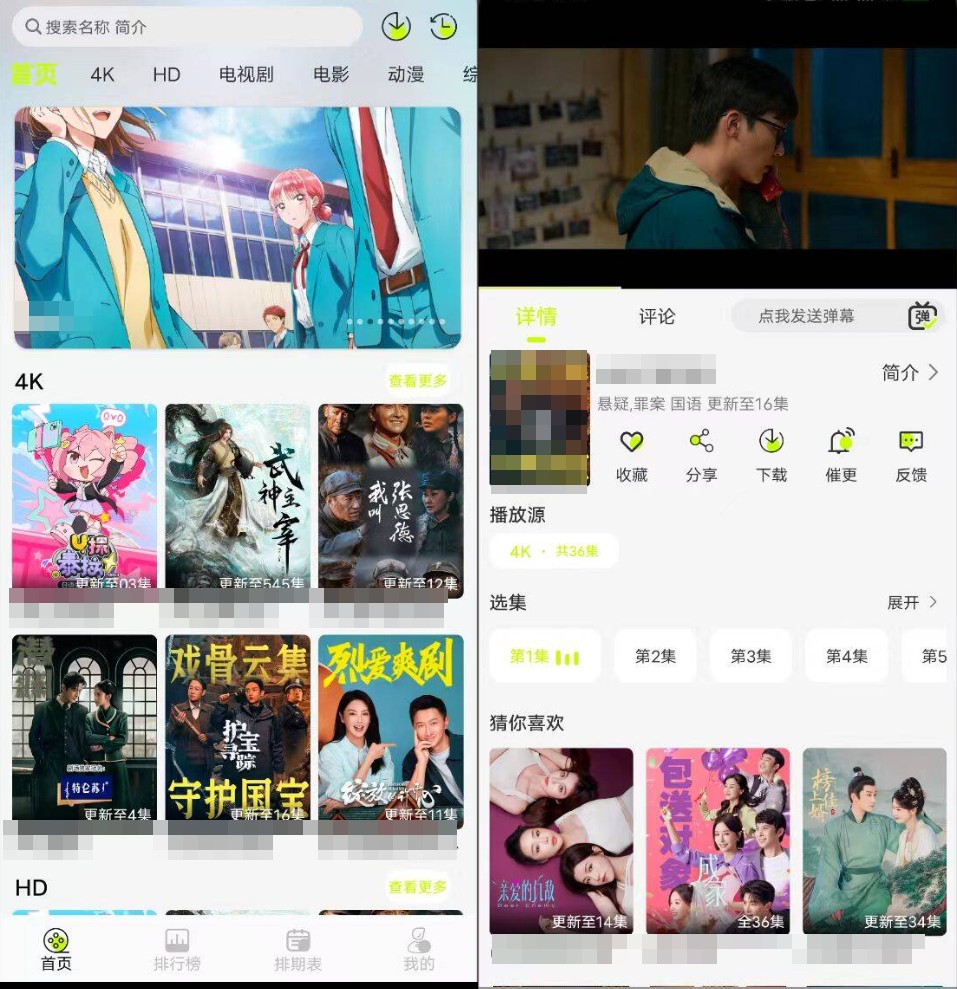The width and height of the screenshot is (957, 989).
Task: Play 第2集 from the episode list
Action: coord(655,655)
